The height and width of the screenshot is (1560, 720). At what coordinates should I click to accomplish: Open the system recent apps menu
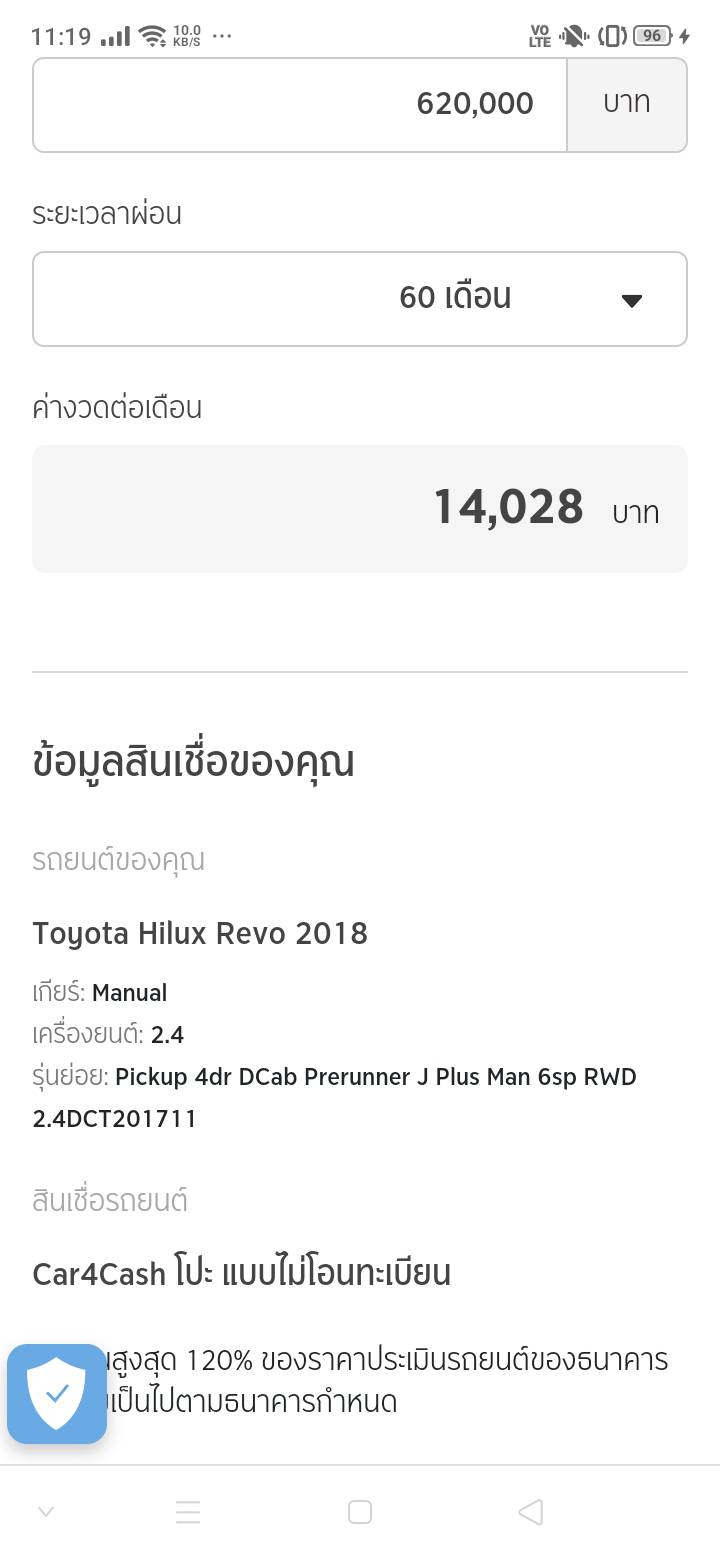click(188, 1512)
